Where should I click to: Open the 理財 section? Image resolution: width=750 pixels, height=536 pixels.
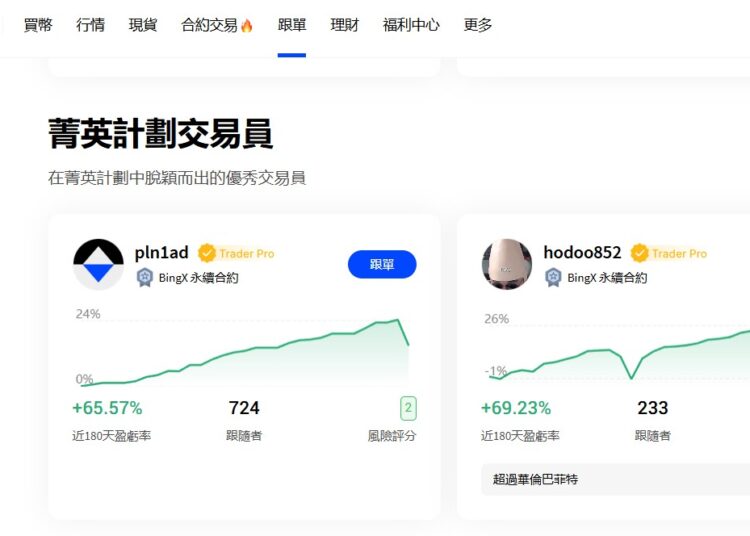point(345,25)
